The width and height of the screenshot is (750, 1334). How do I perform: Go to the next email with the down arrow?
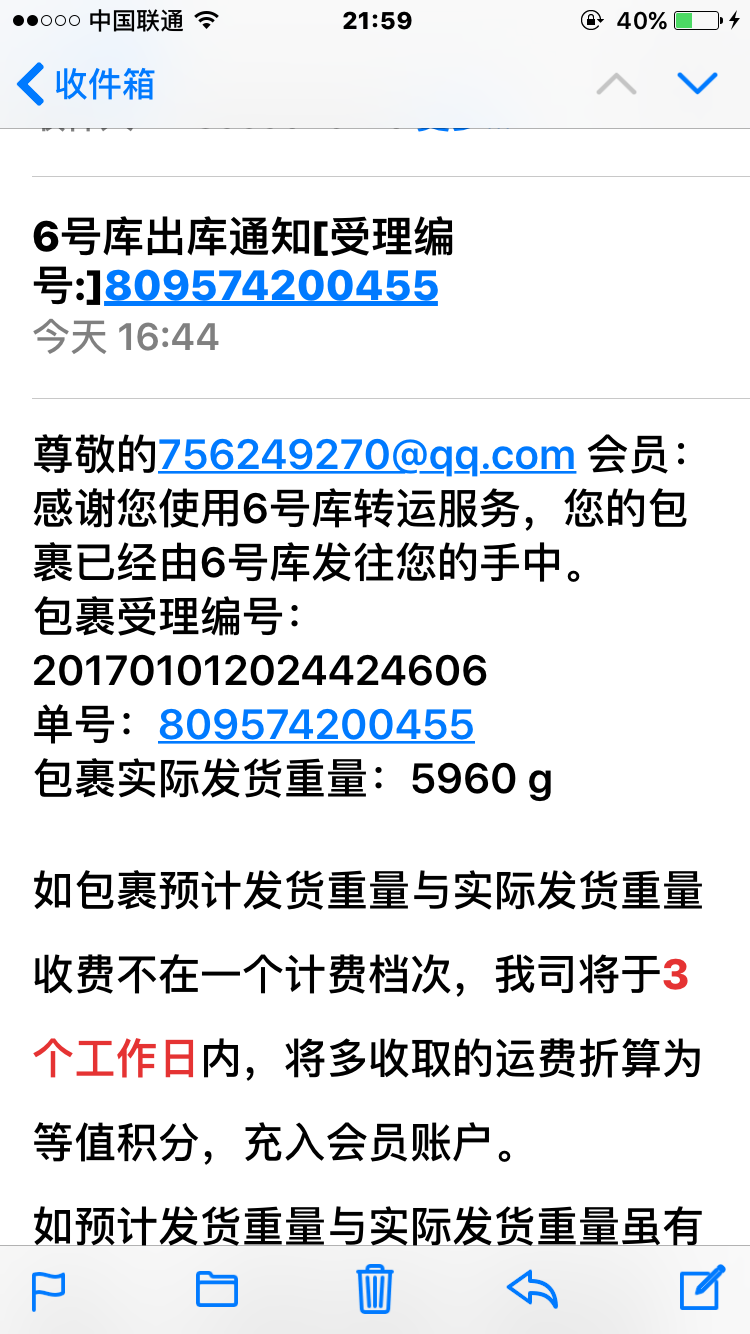pos(697,84)
